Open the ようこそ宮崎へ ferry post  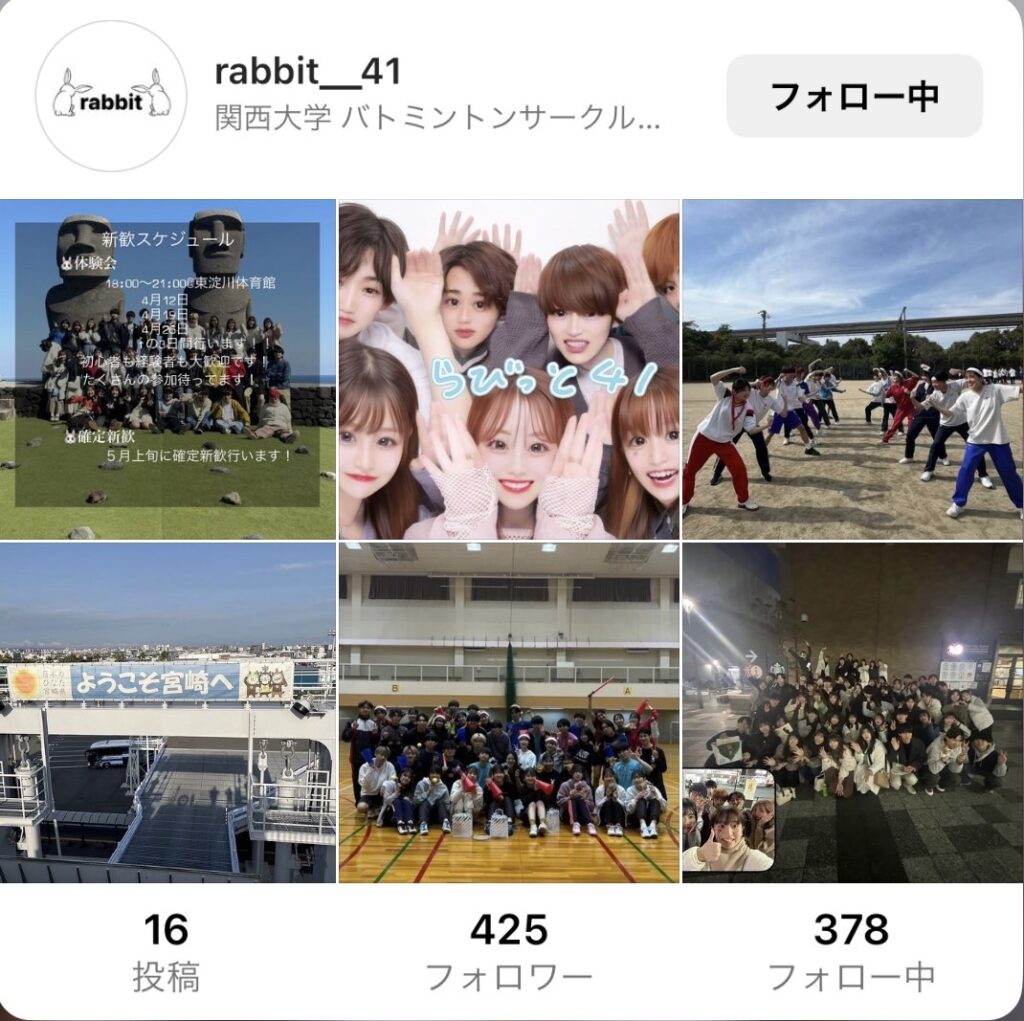(167, 712)
